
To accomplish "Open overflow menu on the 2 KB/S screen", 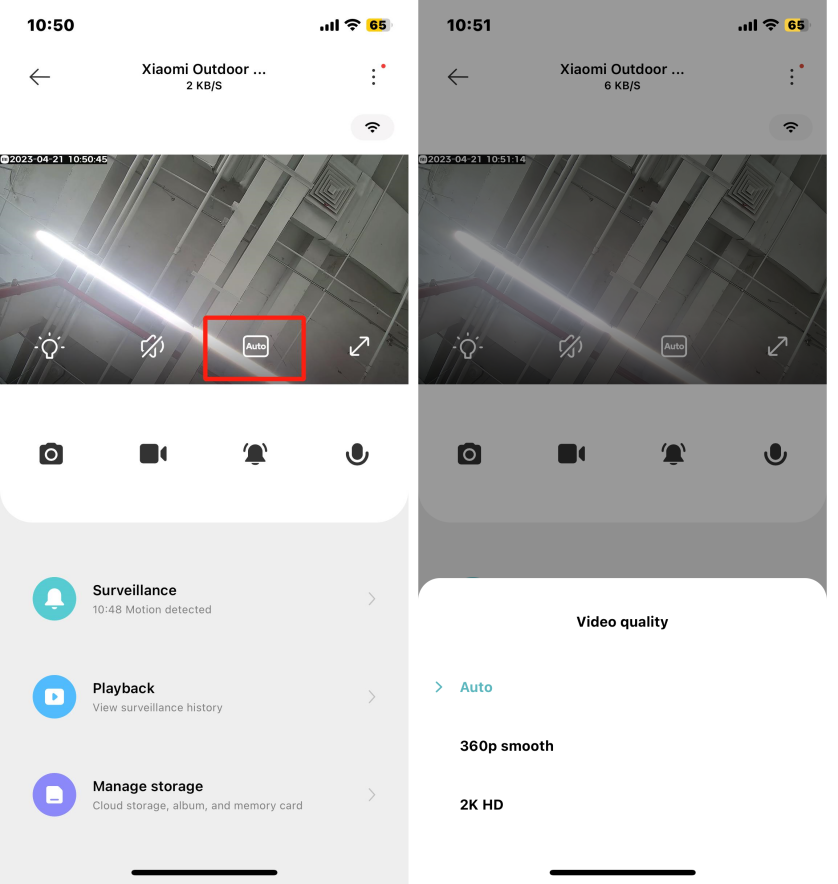I will click(373, 77).
